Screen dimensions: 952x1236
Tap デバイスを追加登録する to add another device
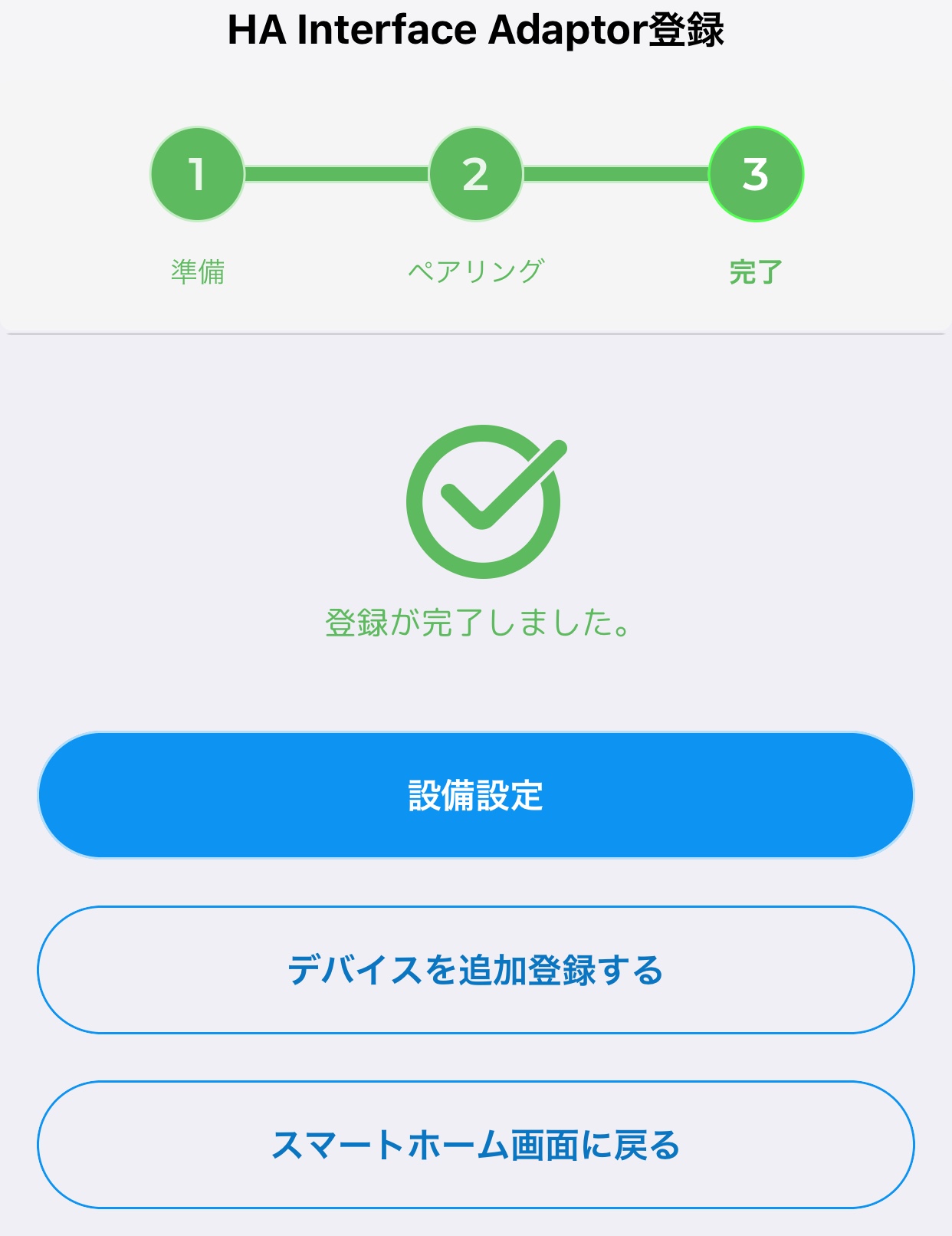pos(475,970)
